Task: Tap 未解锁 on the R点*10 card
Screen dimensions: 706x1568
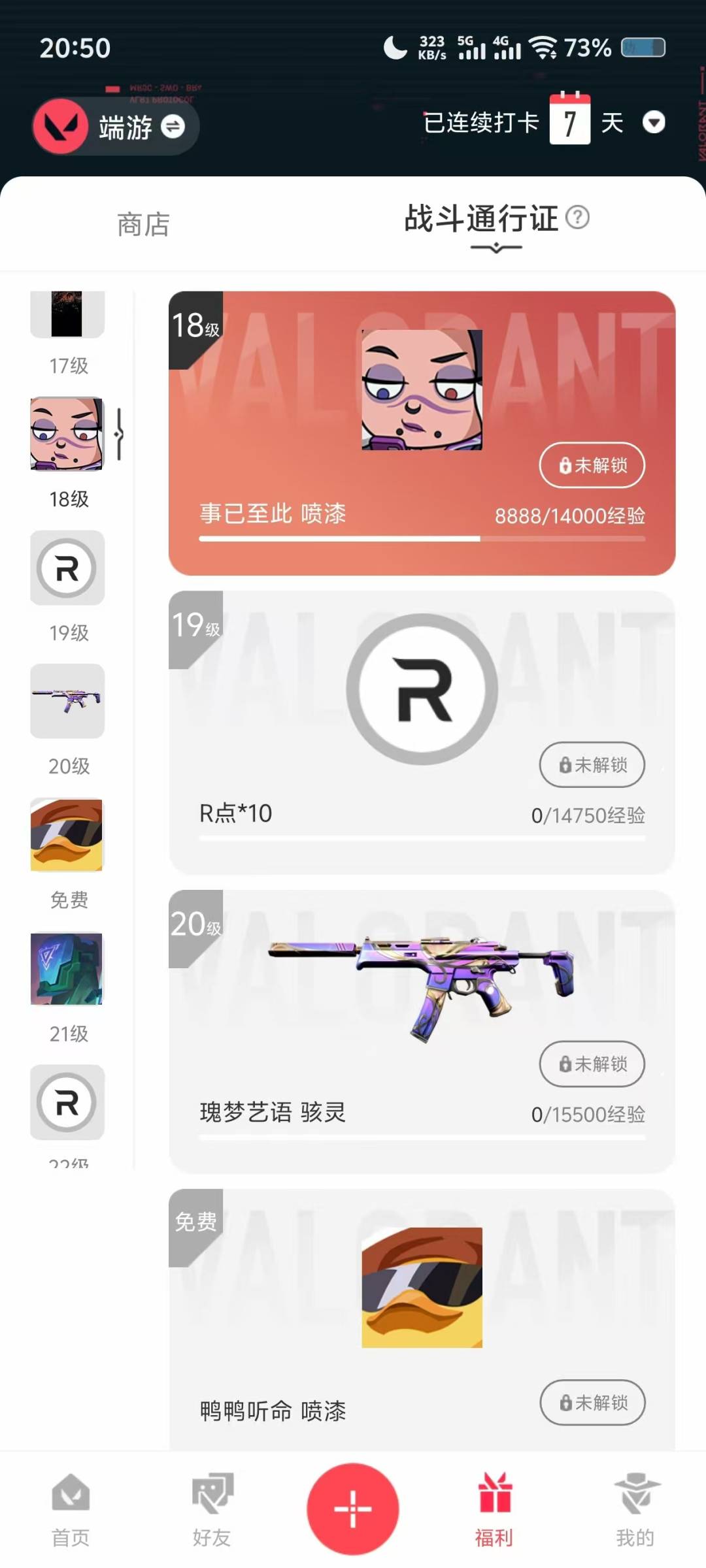Action: pyautogui.click(x=592, y=764)
